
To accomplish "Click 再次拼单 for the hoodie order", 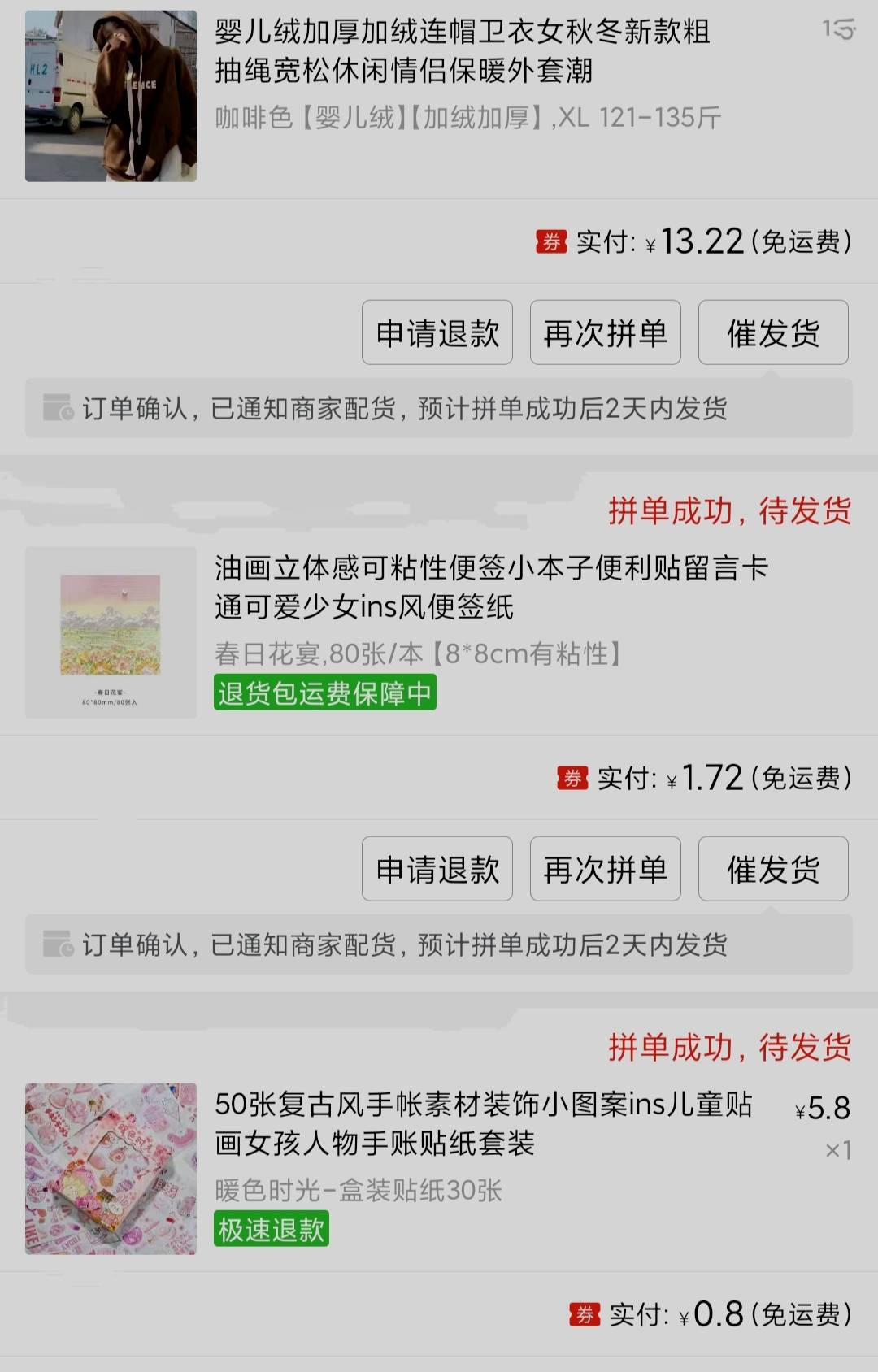I will [x=605, y=332].
